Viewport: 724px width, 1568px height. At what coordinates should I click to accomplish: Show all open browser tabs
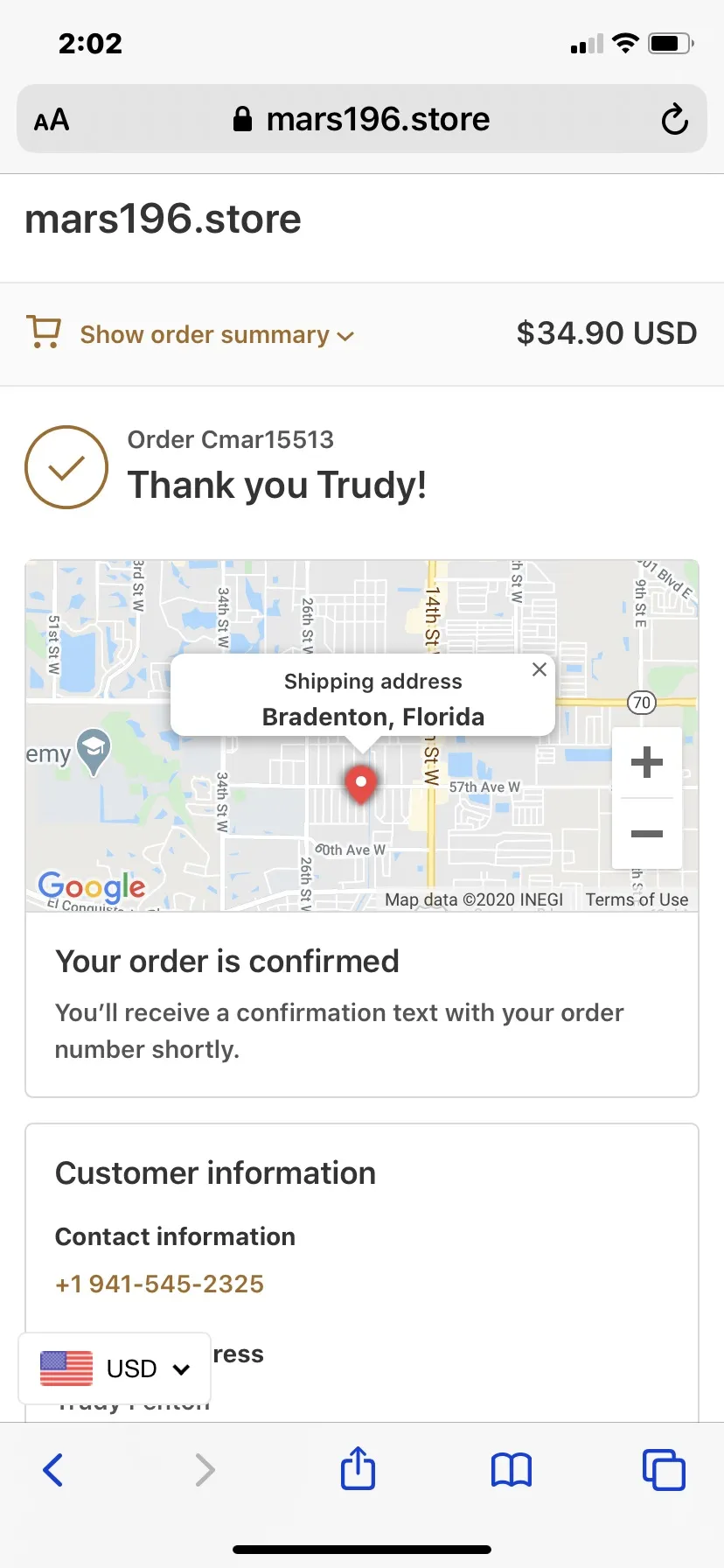664,1470
